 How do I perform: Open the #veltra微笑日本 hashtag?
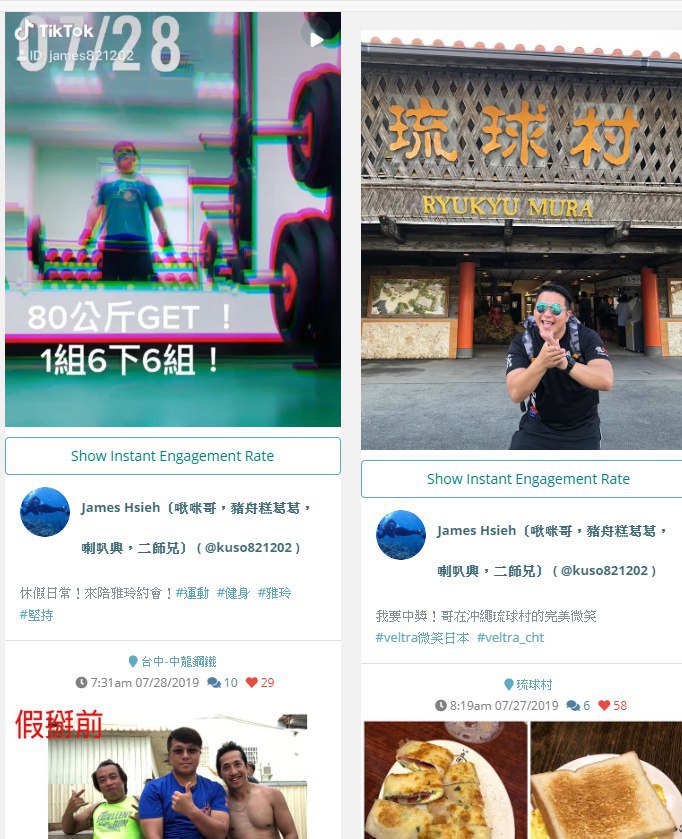[x=422, y=638]
